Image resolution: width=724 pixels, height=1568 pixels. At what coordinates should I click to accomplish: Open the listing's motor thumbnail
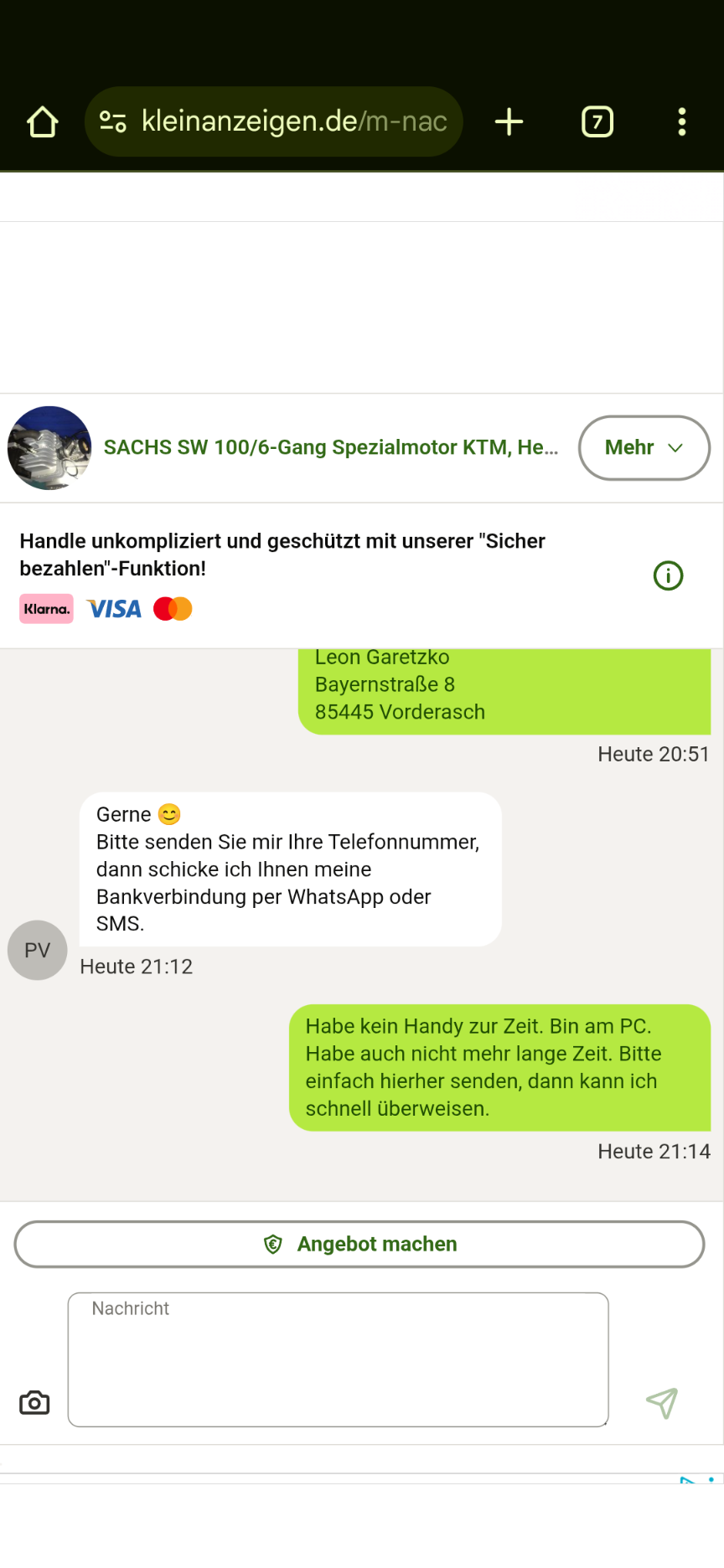49,448
